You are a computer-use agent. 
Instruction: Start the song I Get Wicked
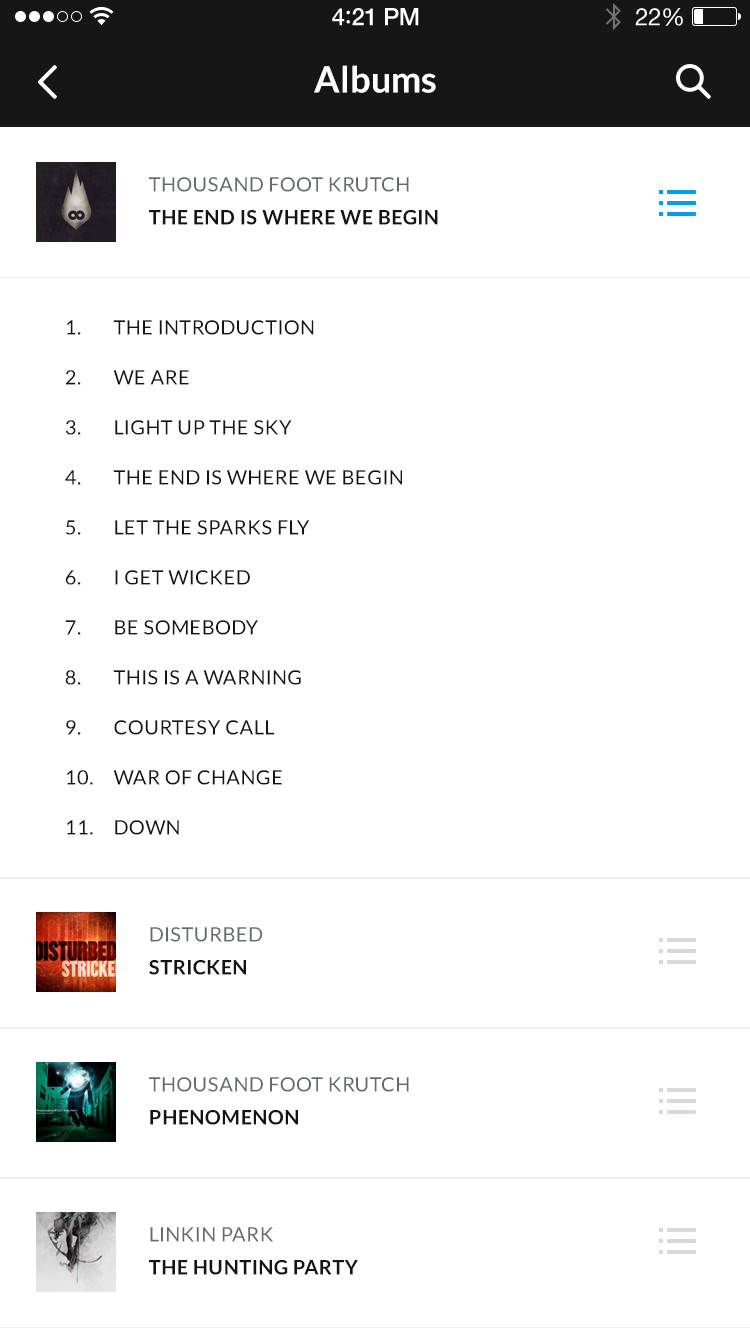pyautogui.click(x=375, y=577)
